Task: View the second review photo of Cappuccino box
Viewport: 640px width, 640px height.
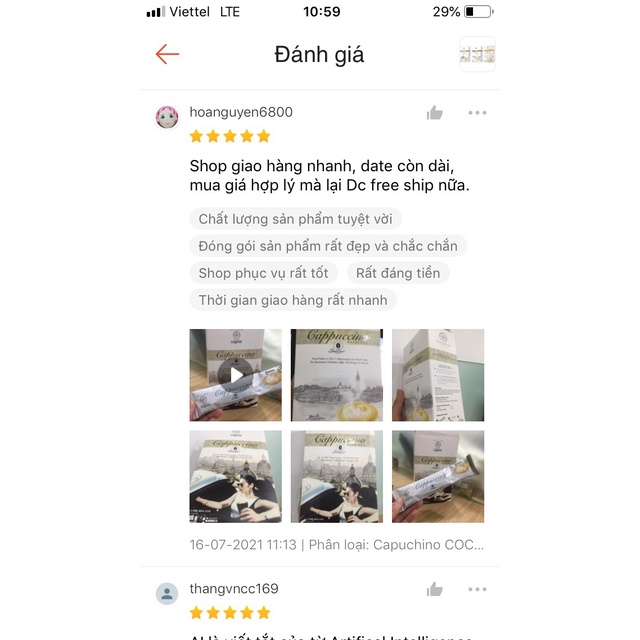Action: pos(337,375)
